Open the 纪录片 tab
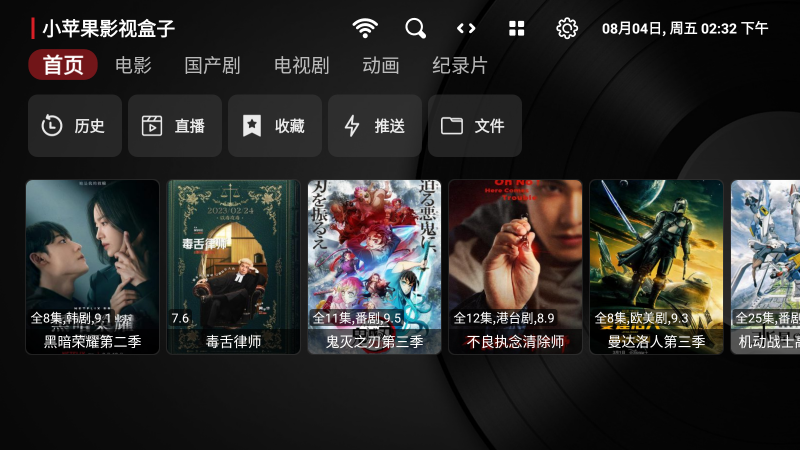The image size is (800, 450). 459,66
